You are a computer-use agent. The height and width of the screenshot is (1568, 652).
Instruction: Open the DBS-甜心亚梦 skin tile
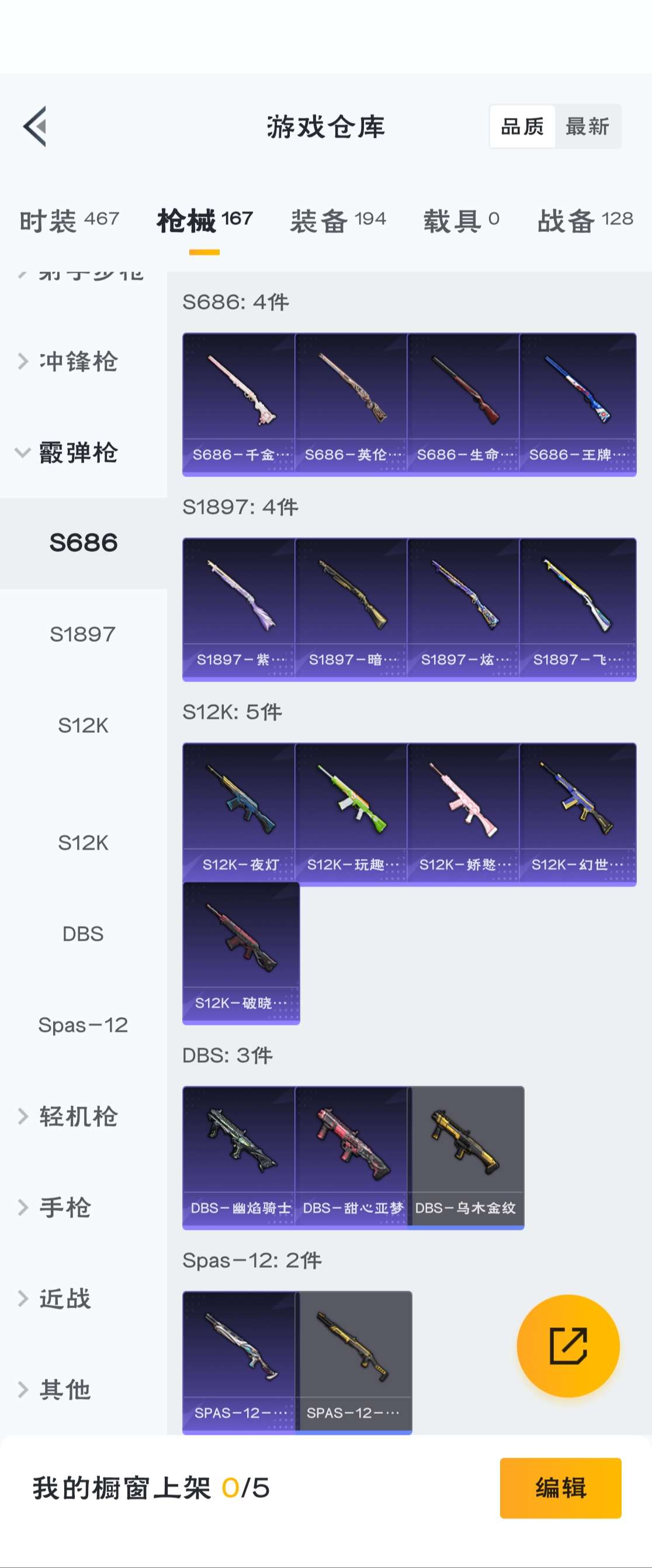(x=352, y=1157)
